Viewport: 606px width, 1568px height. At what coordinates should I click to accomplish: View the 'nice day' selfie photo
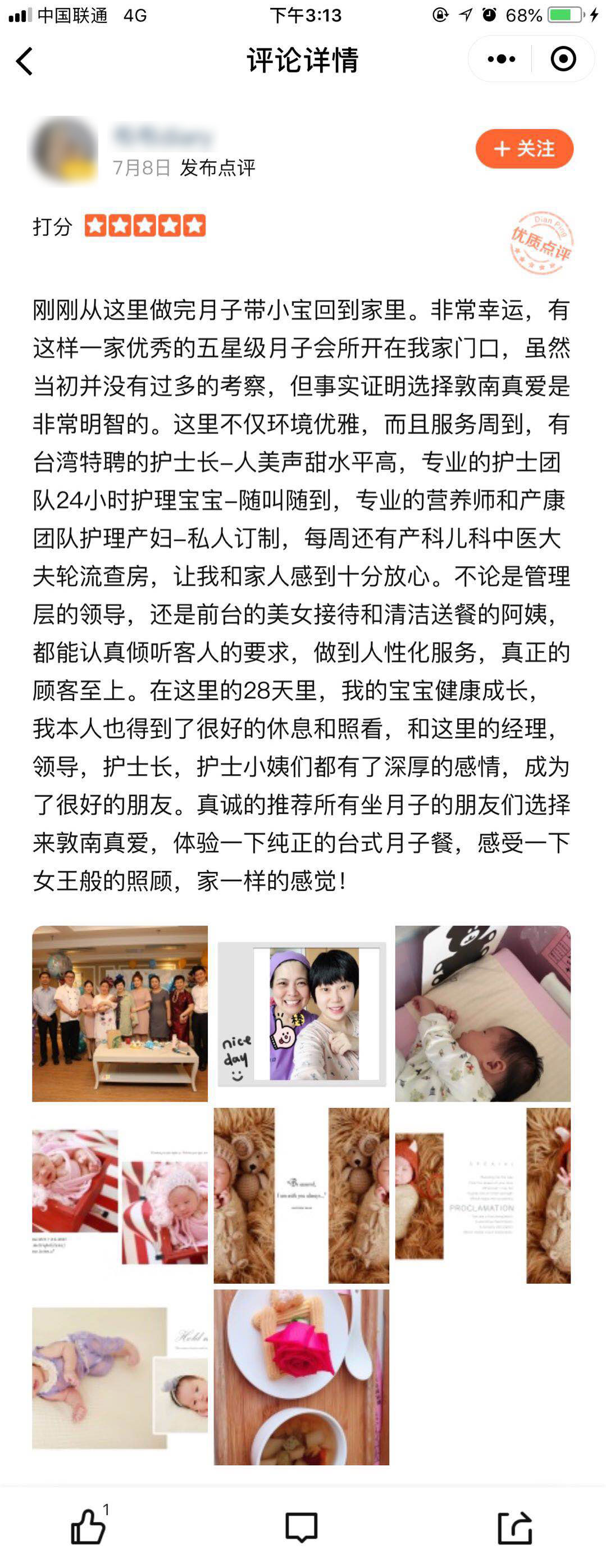tap(301, 1013)
